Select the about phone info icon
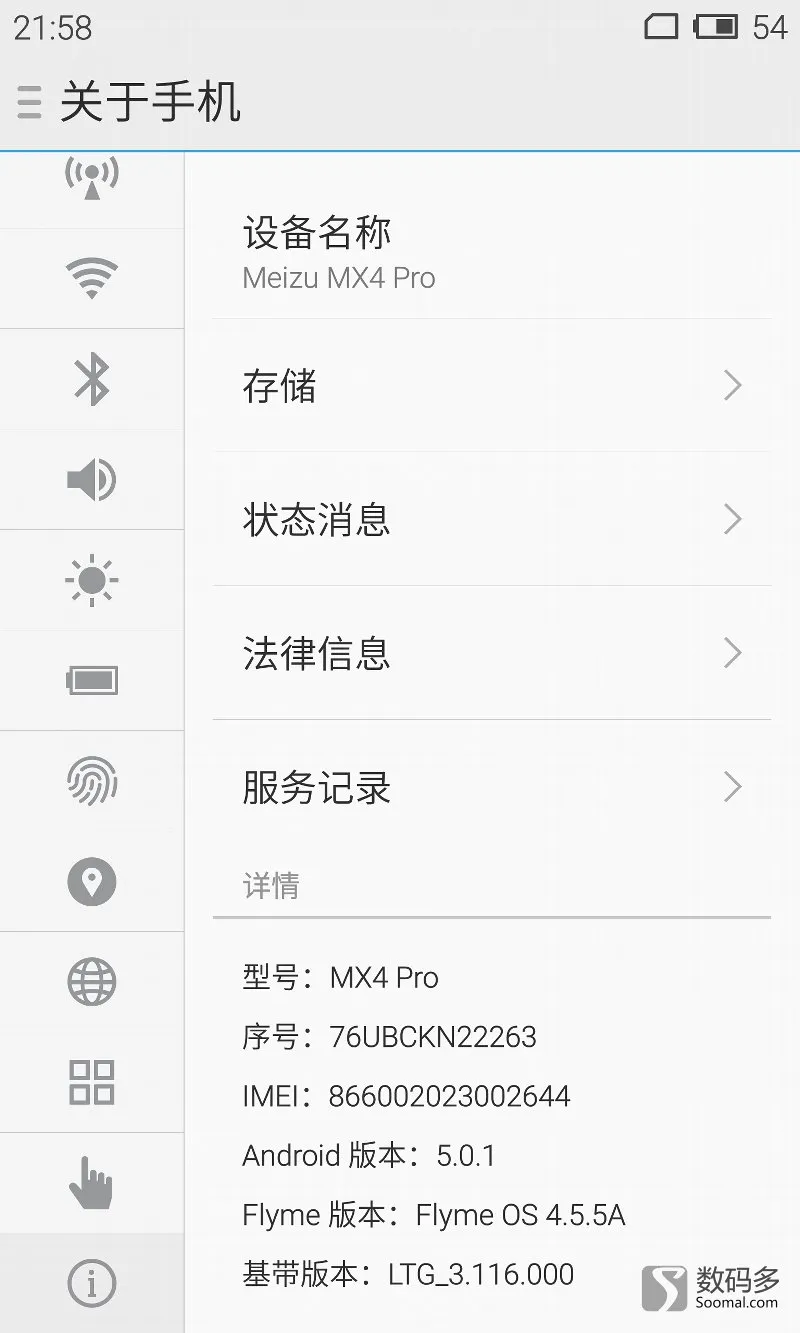 coord(92,1283)
